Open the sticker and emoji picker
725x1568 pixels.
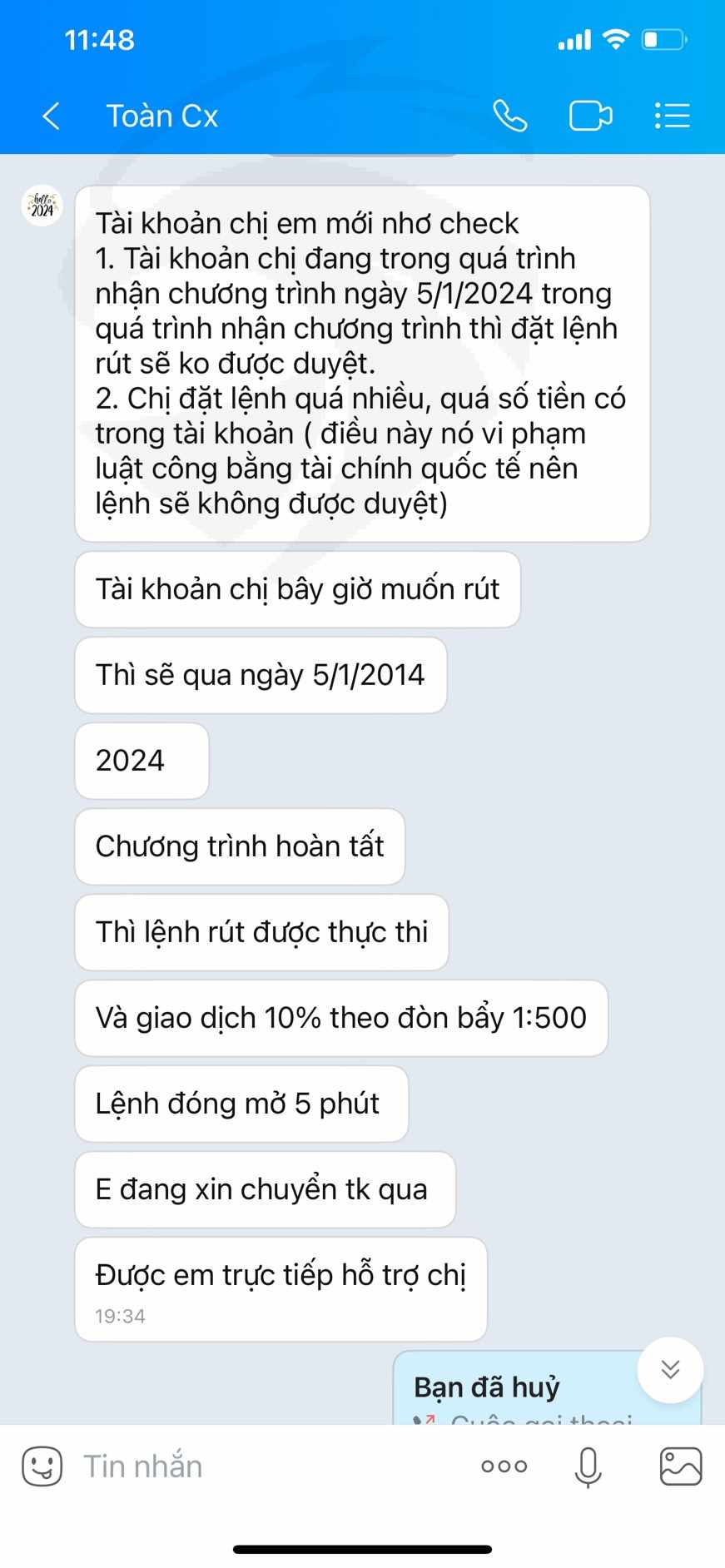tap(42, 1466)
